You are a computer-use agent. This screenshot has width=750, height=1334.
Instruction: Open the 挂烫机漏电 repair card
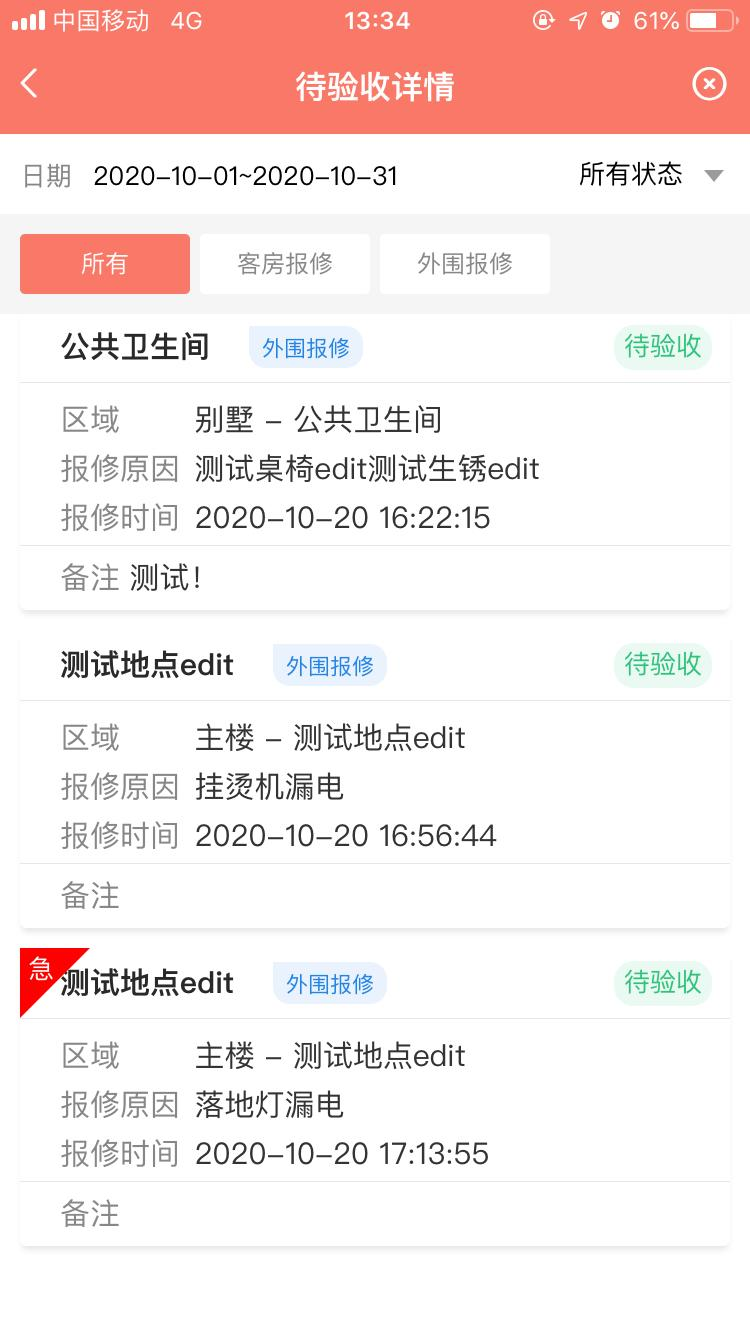[375, 782]
